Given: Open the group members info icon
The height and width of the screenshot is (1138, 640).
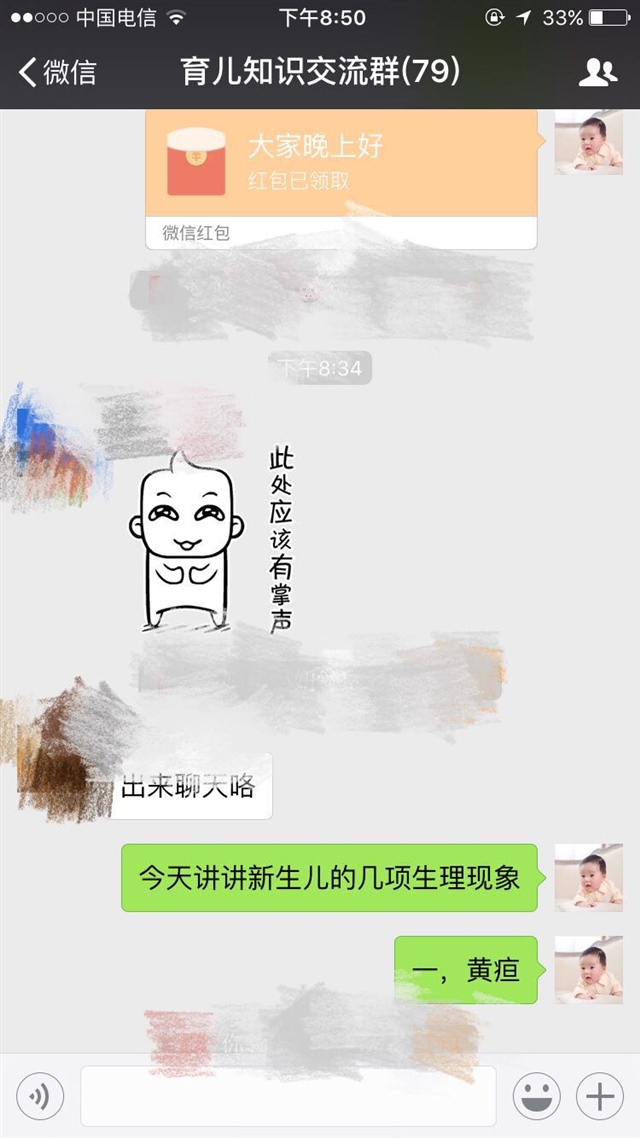Looking at the screenshot, I should [597, 72].
